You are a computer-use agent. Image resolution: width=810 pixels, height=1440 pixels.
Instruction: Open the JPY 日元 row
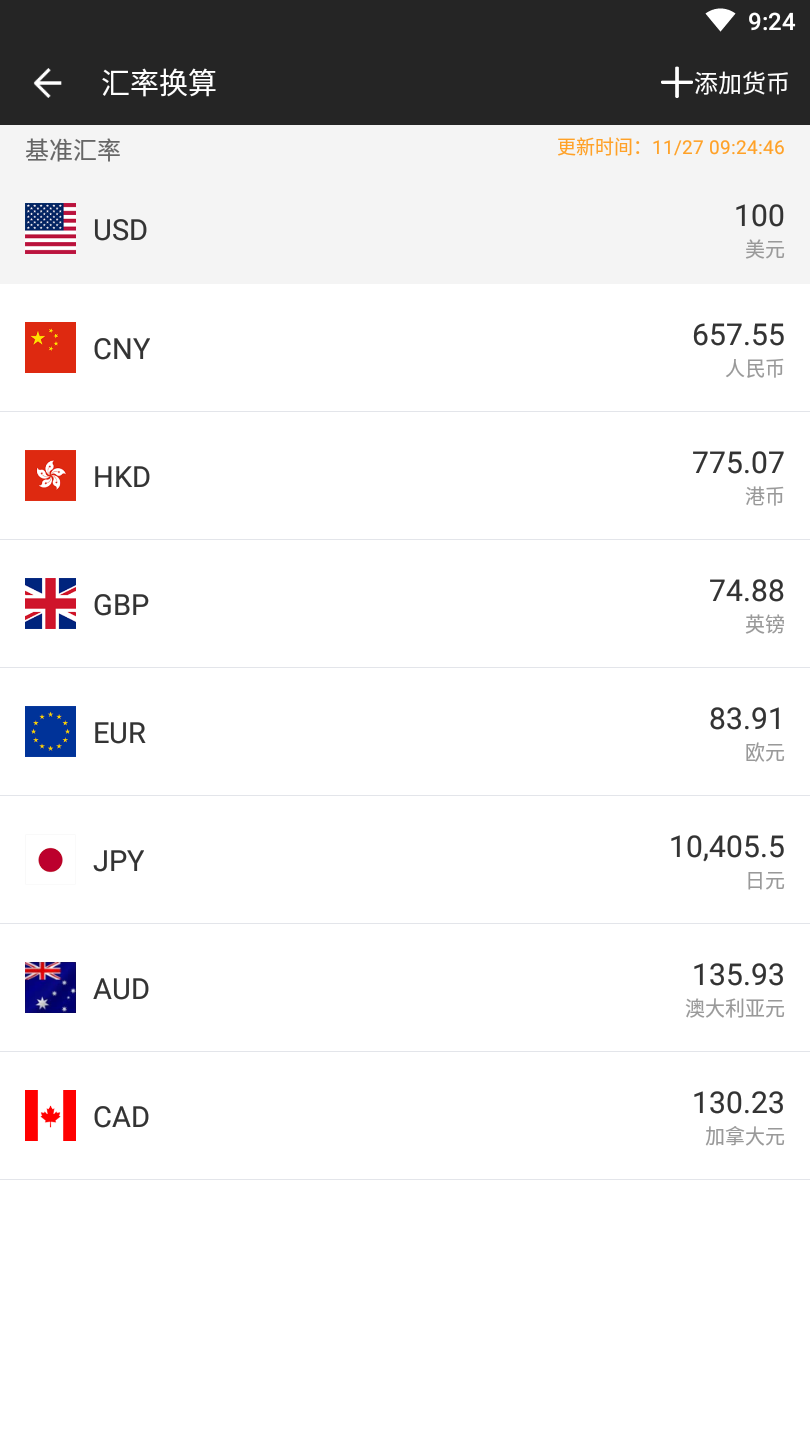pos(405,860)
